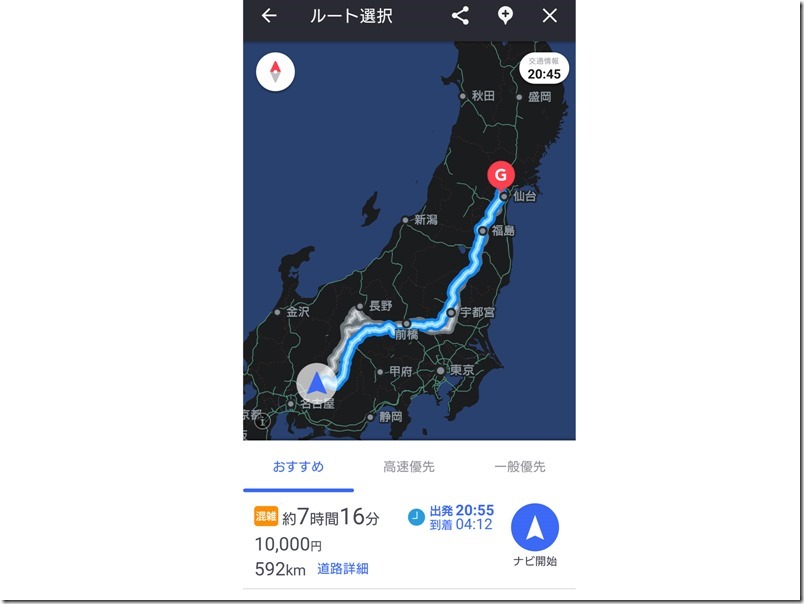The width and height of the screenshot is (804, 604).
Task: Tap the G destination marker
Action: coord(501,176)
